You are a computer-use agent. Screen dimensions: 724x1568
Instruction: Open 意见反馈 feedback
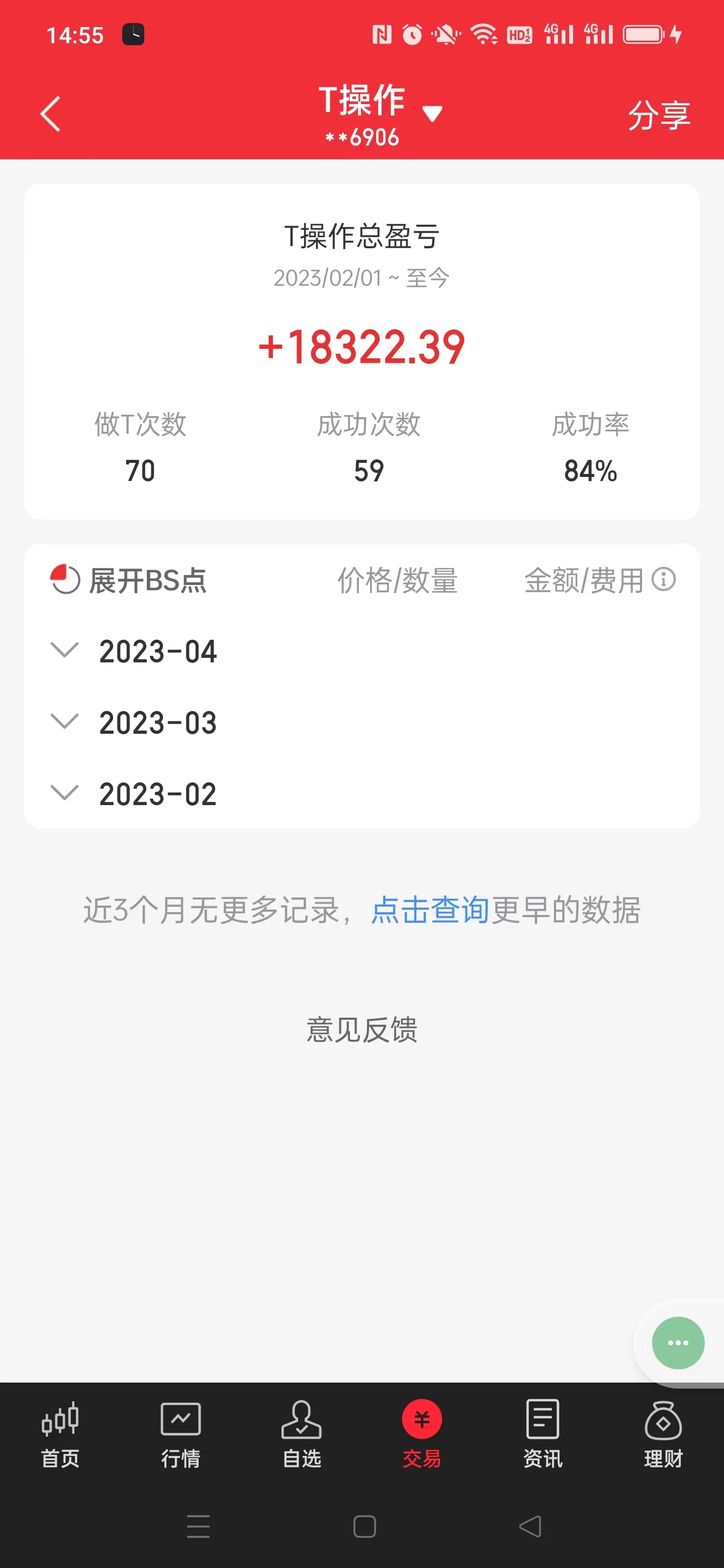(x=361, y=1030)
